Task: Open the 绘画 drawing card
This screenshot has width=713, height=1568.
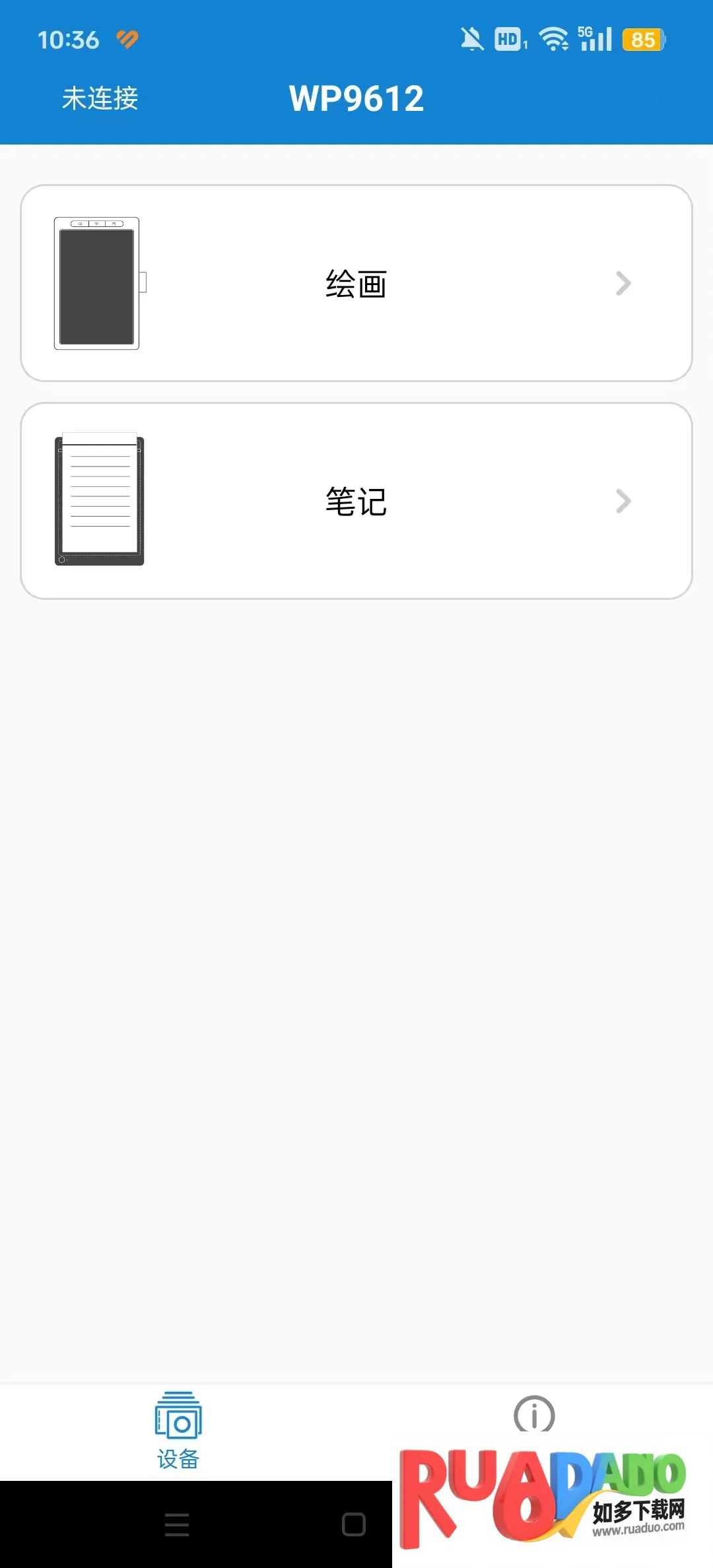Action: [356, 283]
